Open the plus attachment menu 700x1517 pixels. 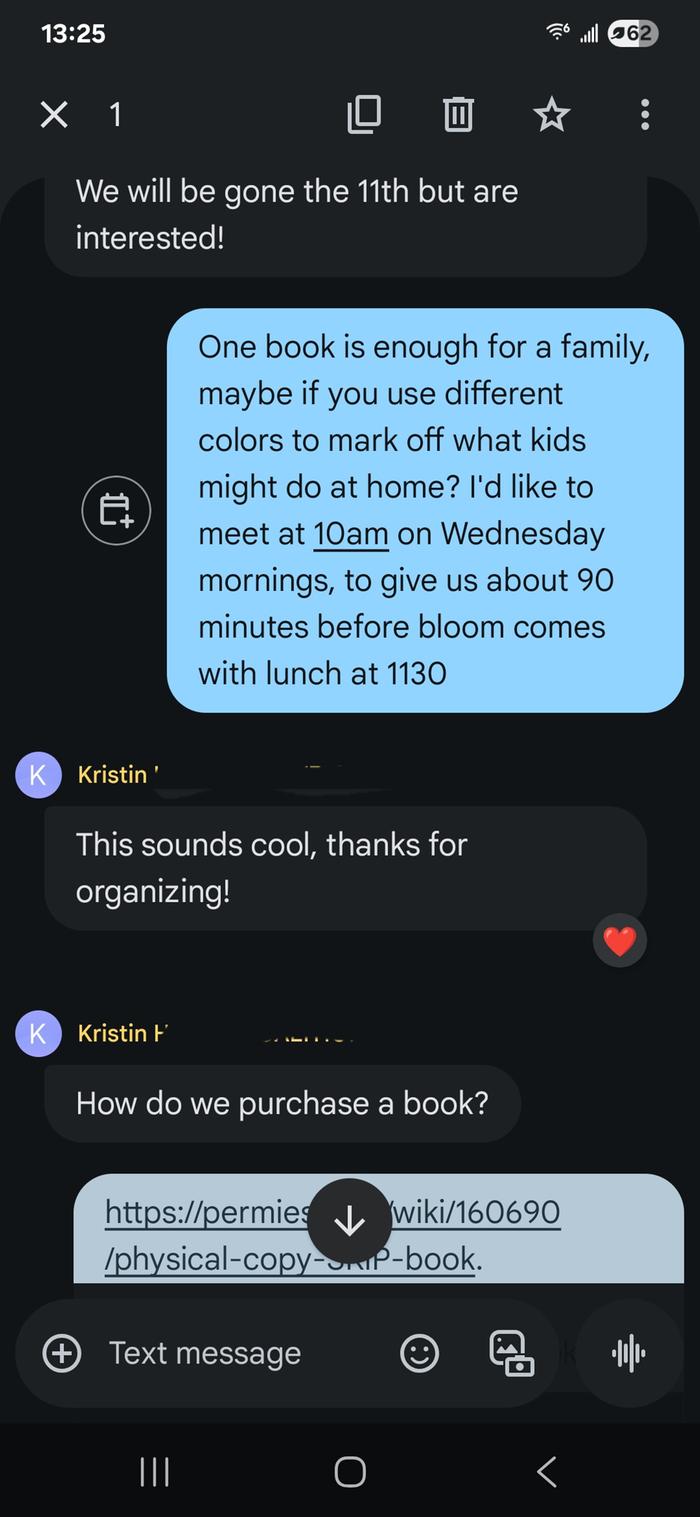tap(62, 1353)
